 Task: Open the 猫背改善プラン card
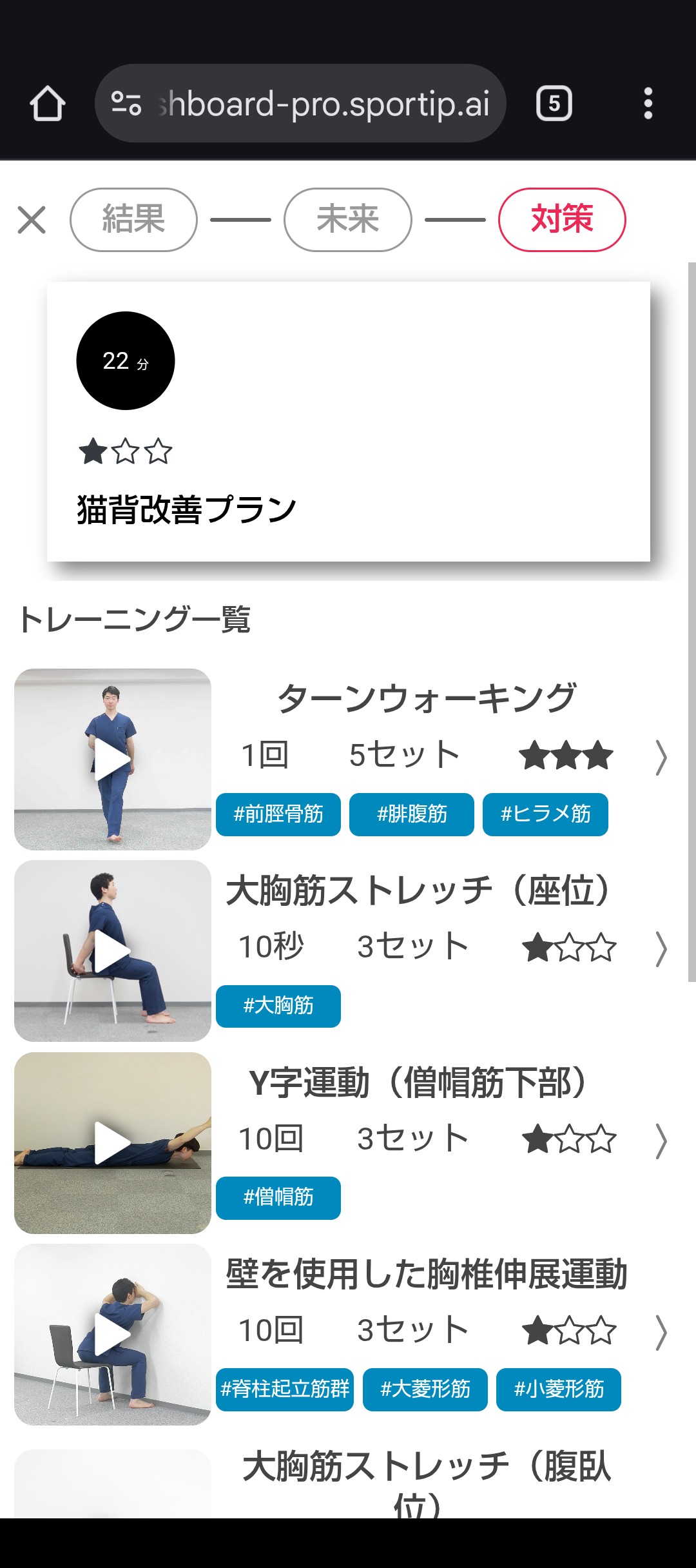pos(348,422)
